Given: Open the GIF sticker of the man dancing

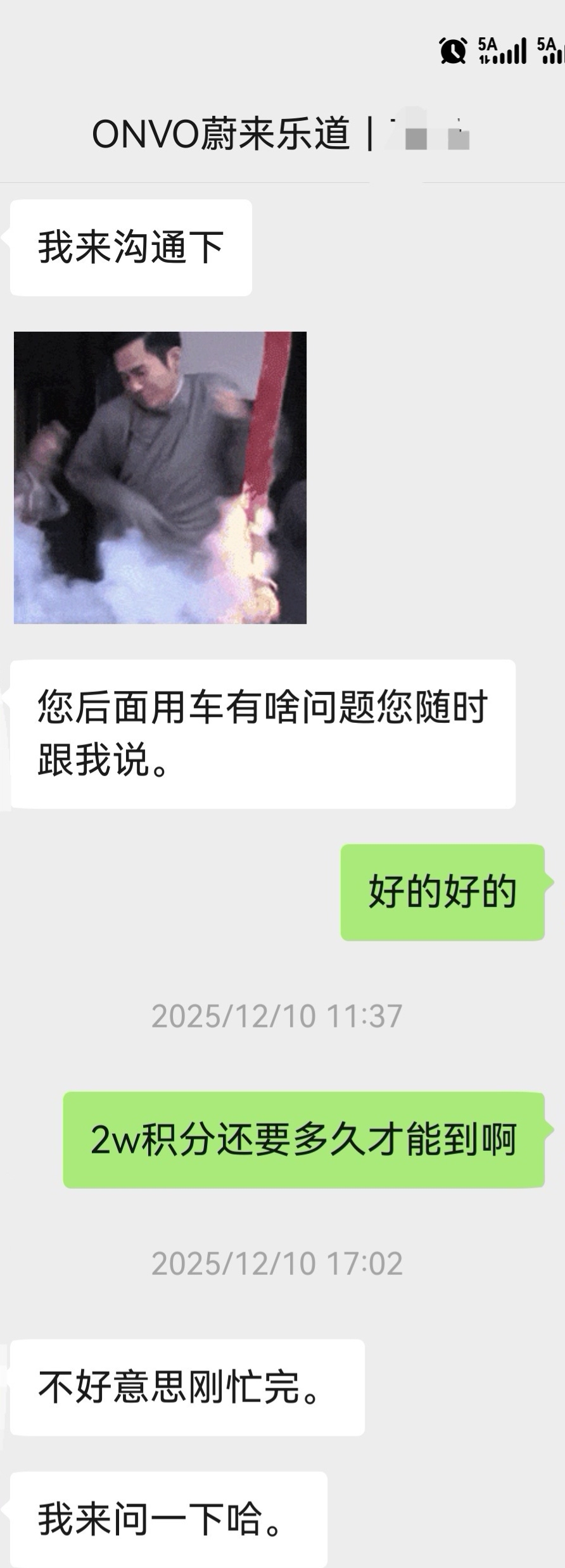Looking at the screenshot, I should pyautogui.click(x=160, y=477).
